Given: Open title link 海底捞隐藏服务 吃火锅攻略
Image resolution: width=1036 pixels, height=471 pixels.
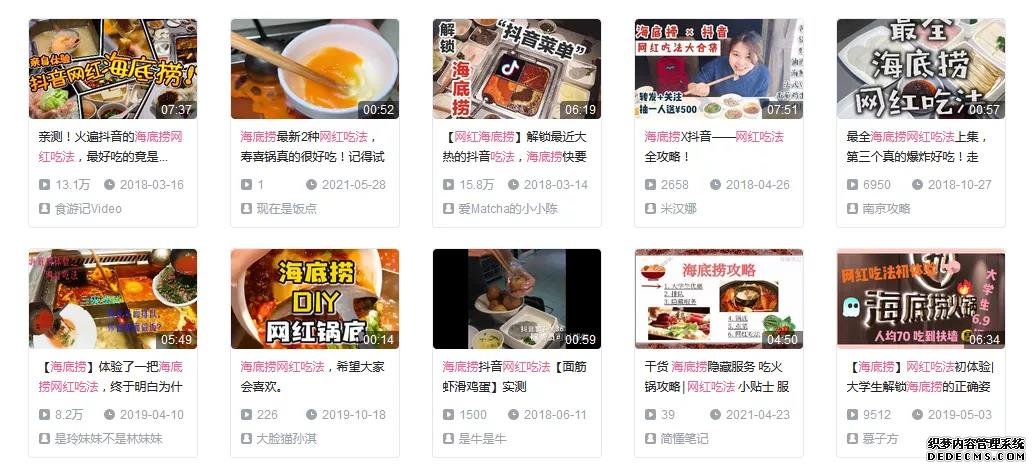Looking at the screenshot, I should click(x=720, y=367).
